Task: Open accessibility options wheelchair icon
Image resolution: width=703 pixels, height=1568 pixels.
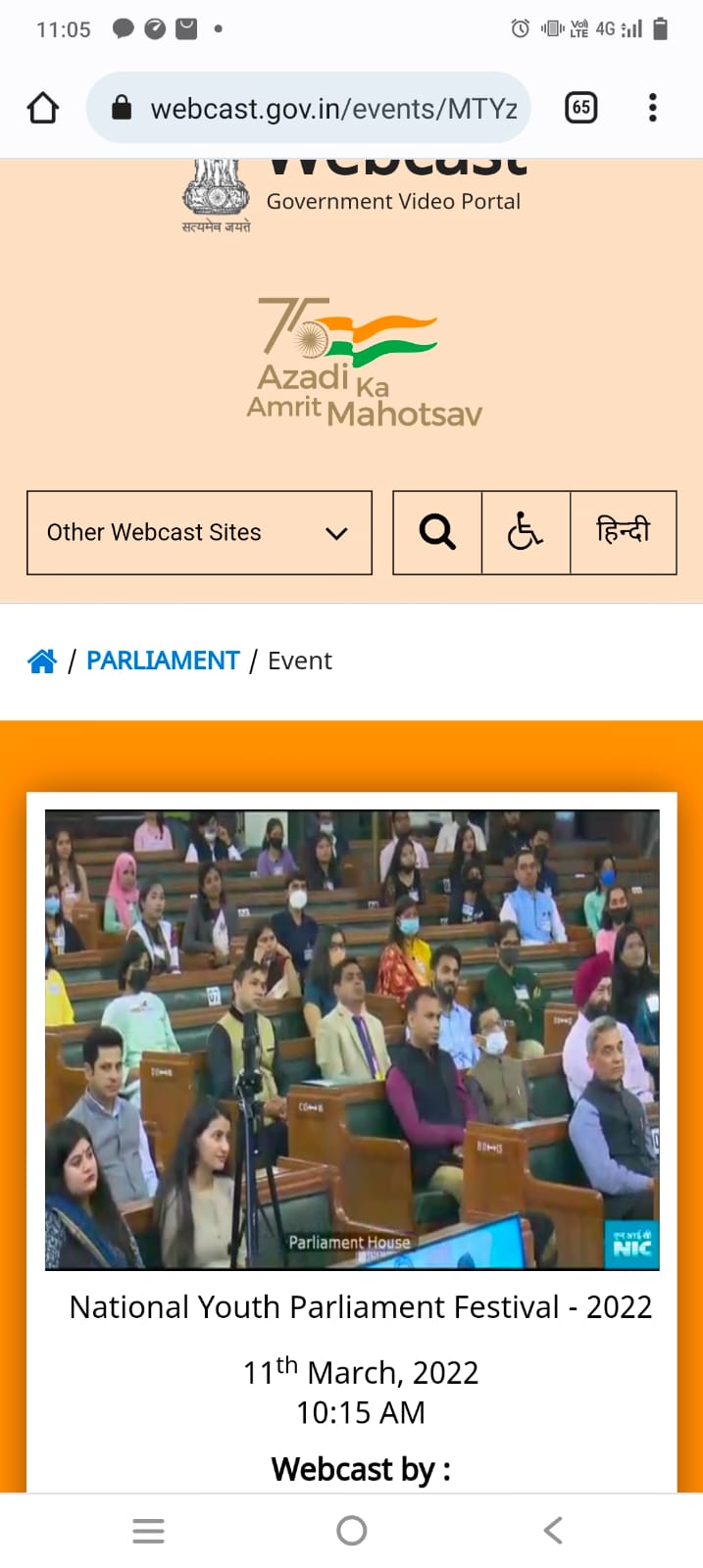Action: click(526, 532)
